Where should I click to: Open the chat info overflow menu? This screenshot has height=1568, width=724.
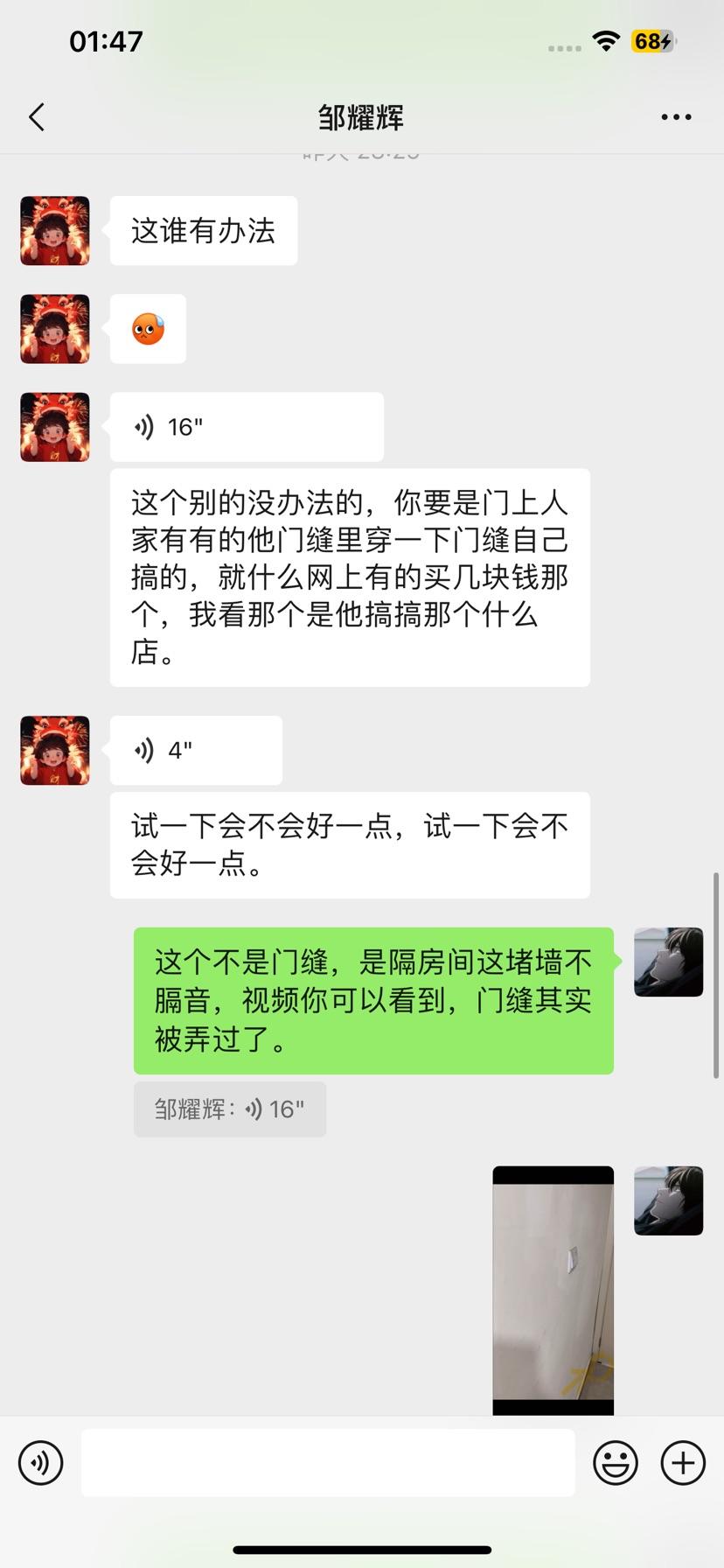pyautogui.click(x=676, y=117)
